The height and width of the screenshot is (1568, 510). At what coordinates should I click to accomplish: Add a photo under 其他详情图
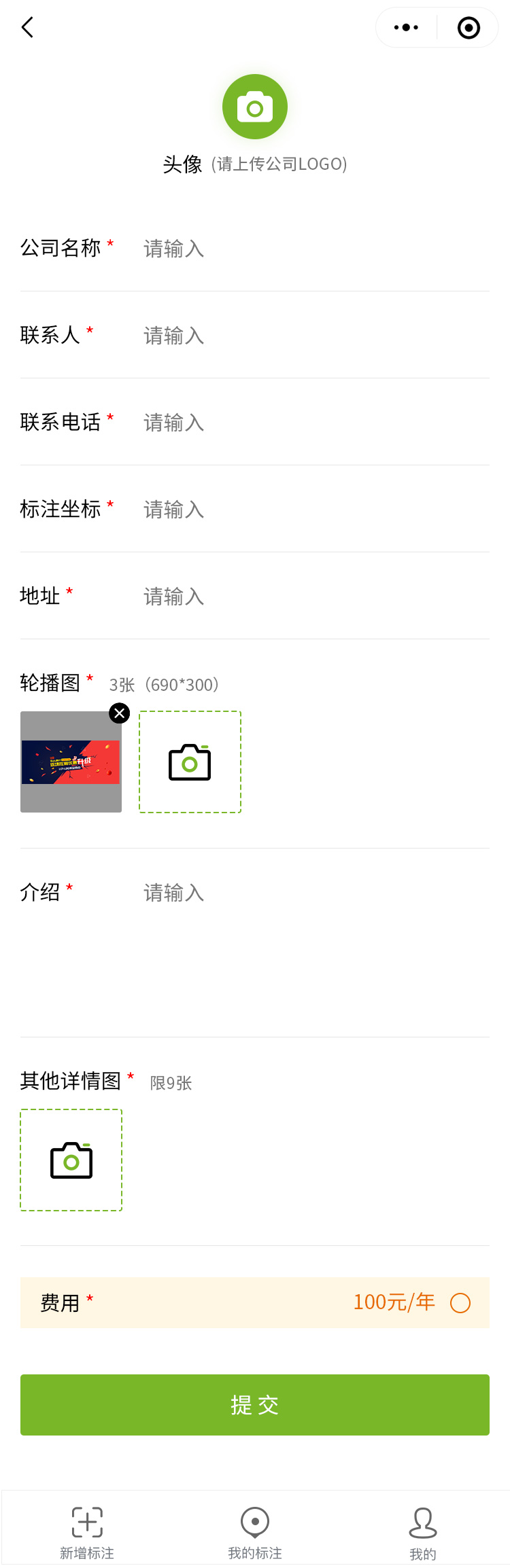[71, 1160]
